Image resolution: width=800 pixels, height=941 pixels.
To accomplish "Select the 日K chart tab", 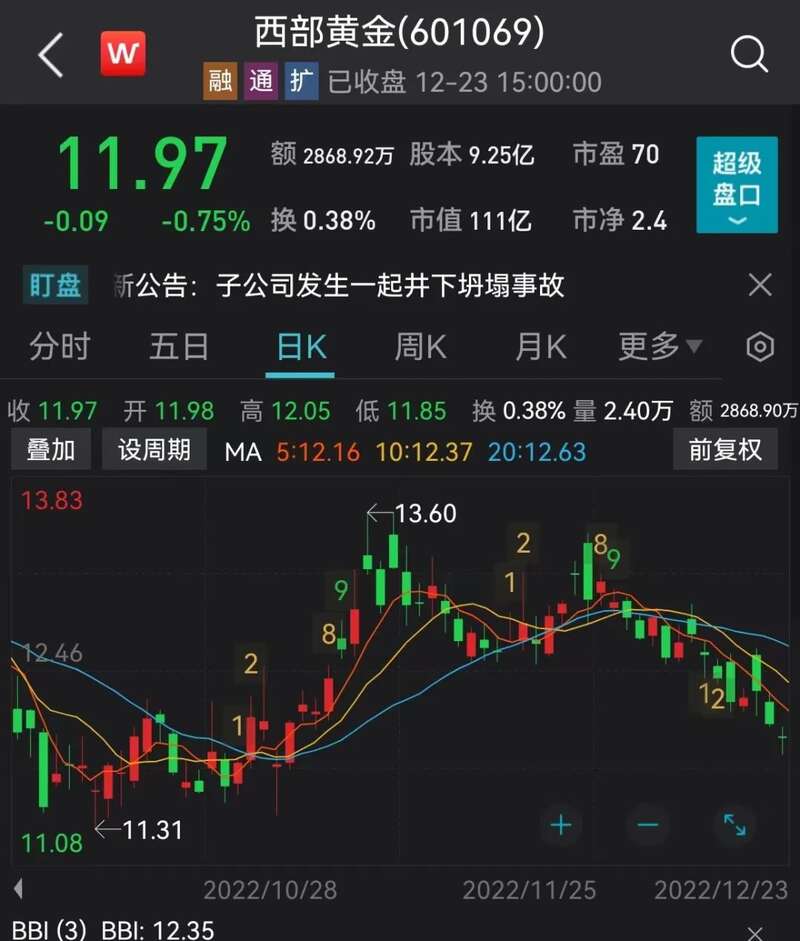I will (x=301, y=347).
